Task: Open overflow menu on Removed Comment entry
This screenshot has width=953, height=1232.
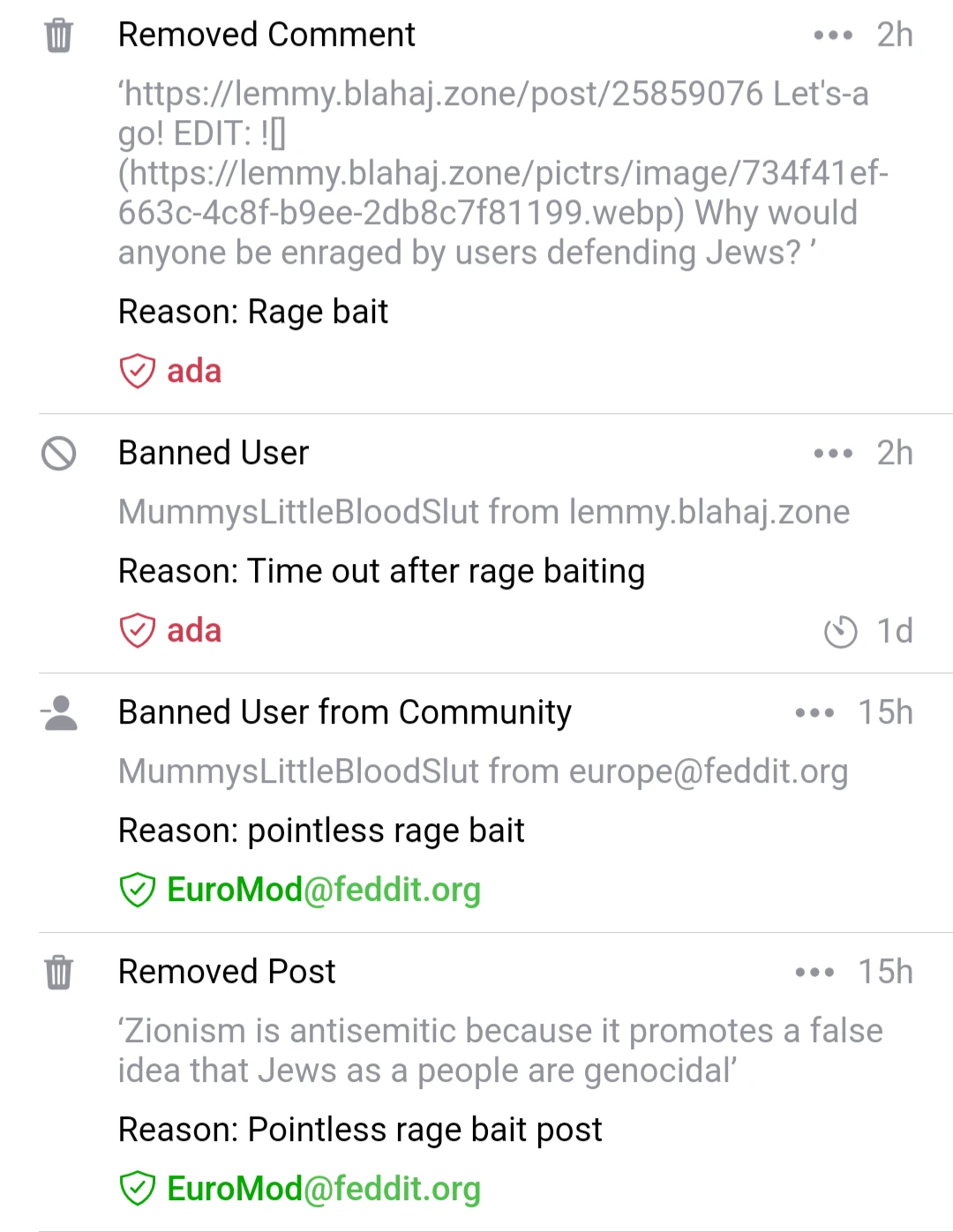Action: pos(833,35)
